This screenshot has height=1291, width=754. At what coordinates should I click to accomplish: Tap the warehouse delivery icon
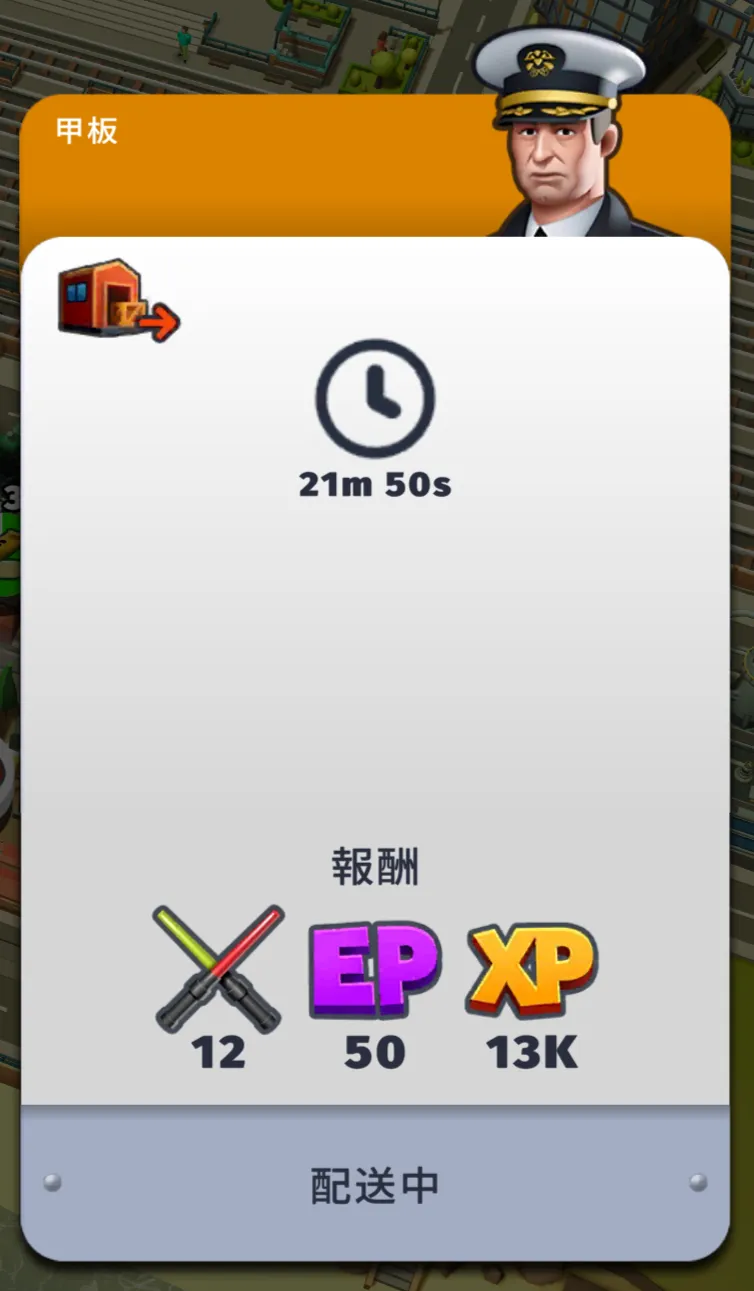pyautogui.click(x=117, y=300)
